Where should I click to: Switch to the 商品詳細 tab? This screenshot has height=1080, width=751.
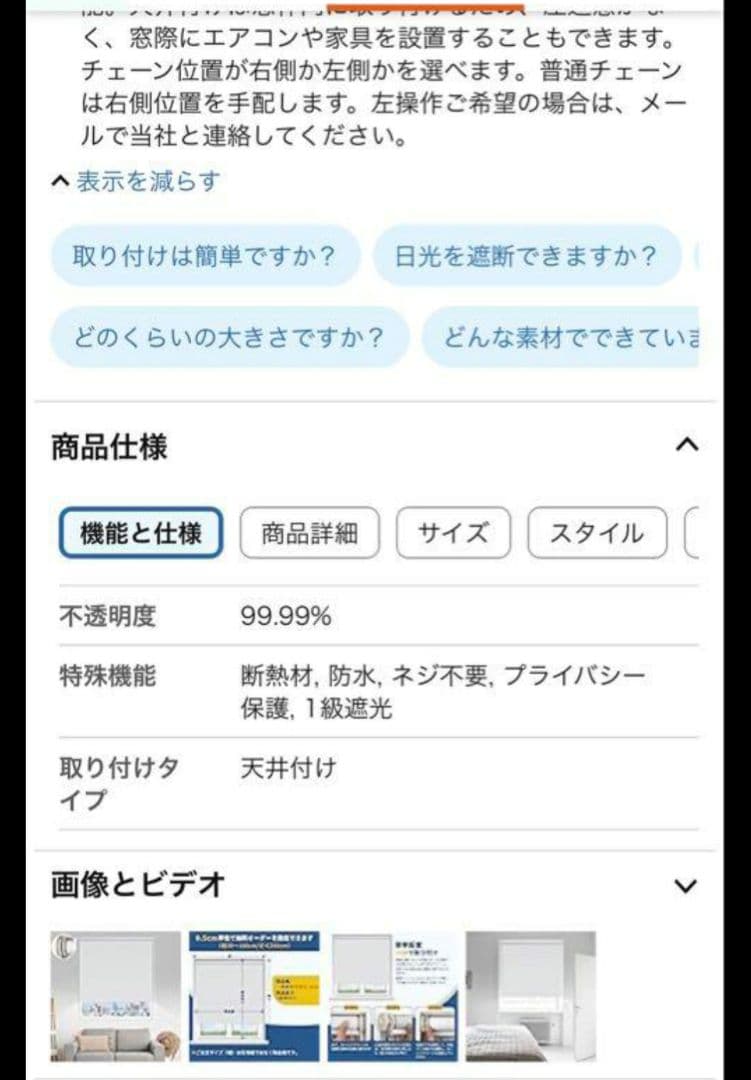click(x=309, y=533)
